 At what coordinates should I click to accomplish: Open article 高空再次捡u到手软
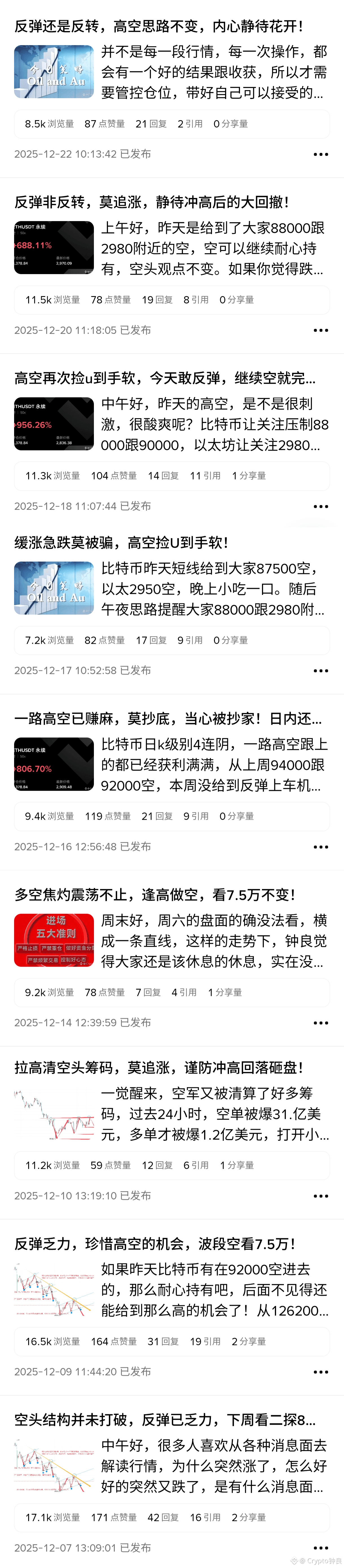(164, 378)
